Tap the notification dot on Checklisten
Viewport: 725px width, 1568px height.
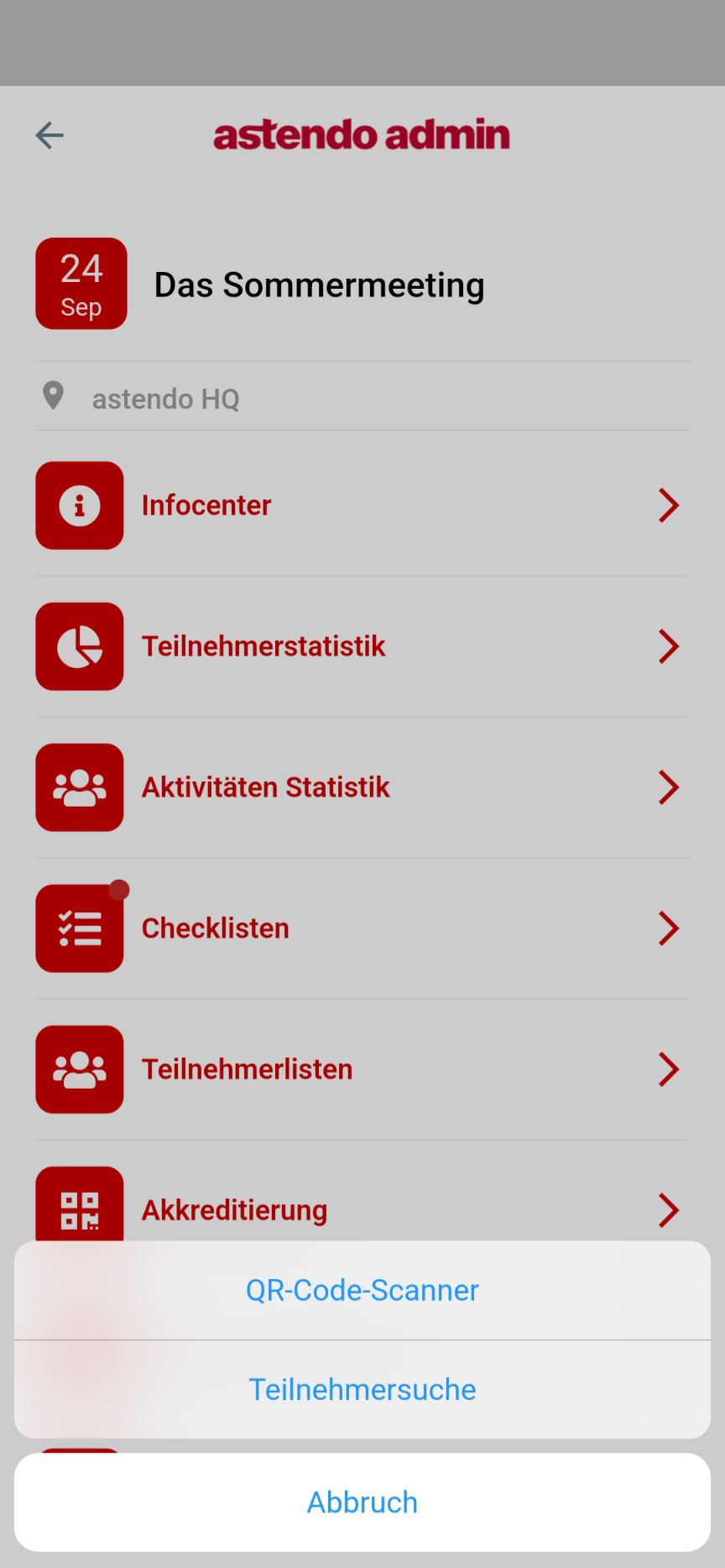pos(120,889)
